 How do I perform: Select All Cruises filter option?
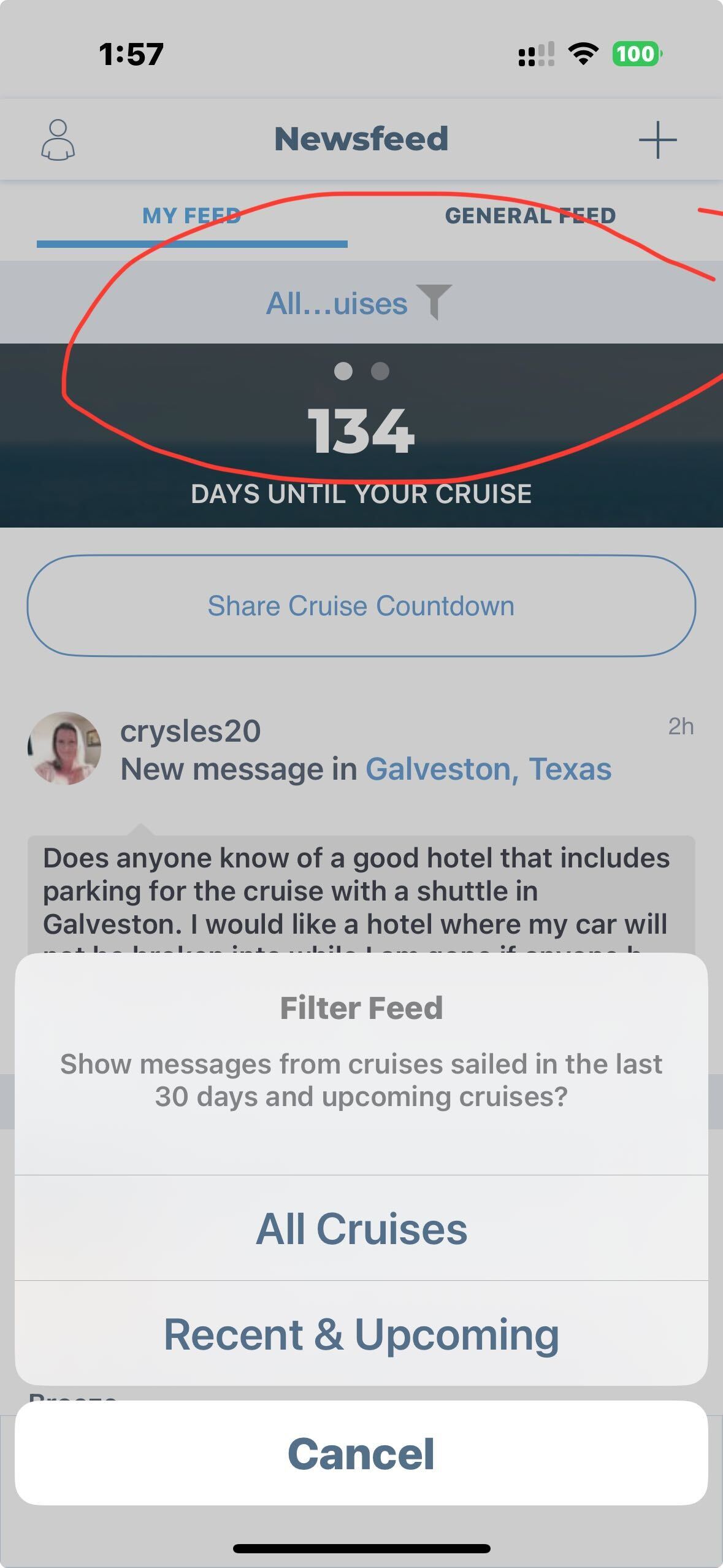pyautogui.click(x=361, y=1229)
